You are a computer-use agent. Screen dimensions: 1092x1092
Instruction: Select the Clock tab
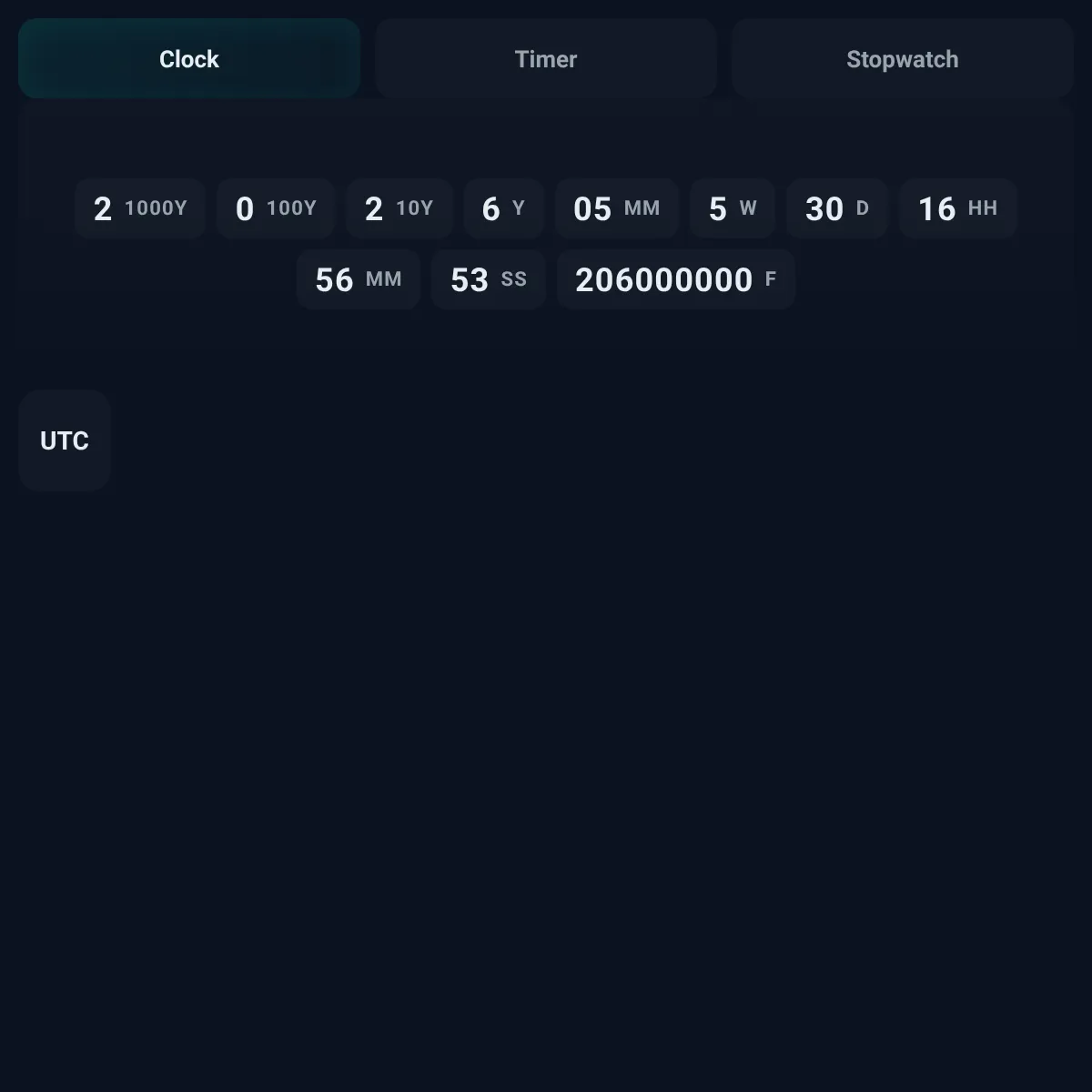point(189,58)
